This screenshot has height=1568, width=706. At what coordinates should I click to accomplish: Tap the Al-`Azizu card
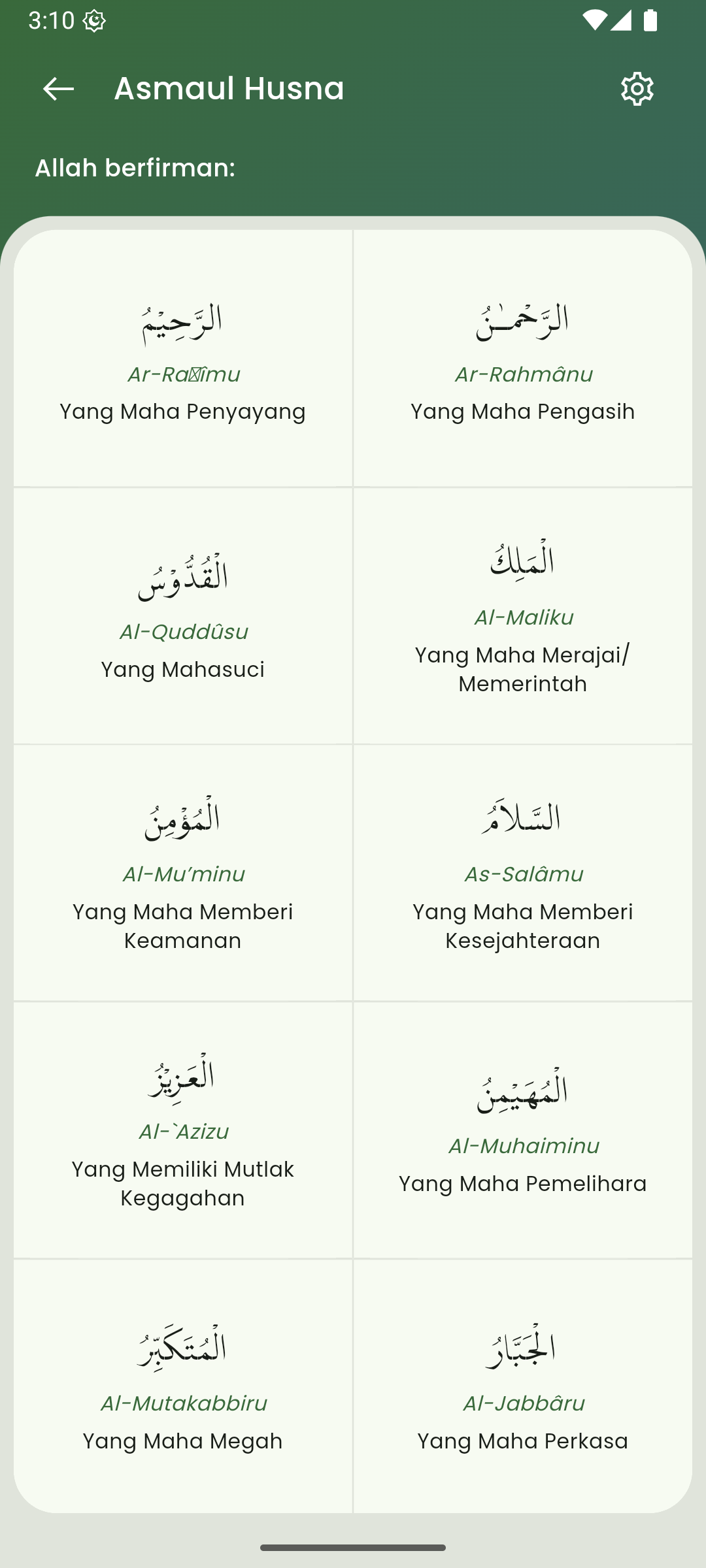(x=183, y=1130)
